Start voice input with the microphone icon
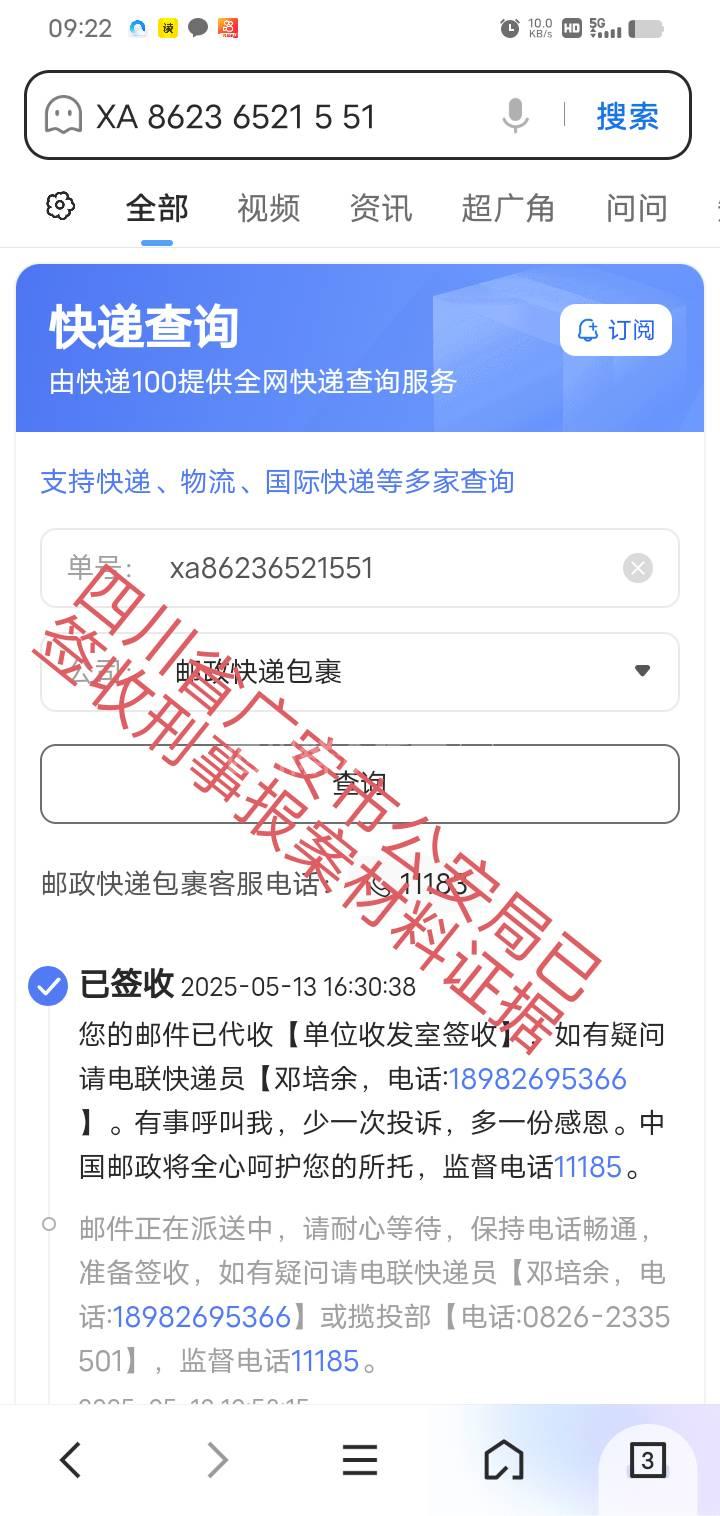Image resolution: width=720 pixels, height=1516 pixels. [x=515, y=116]
